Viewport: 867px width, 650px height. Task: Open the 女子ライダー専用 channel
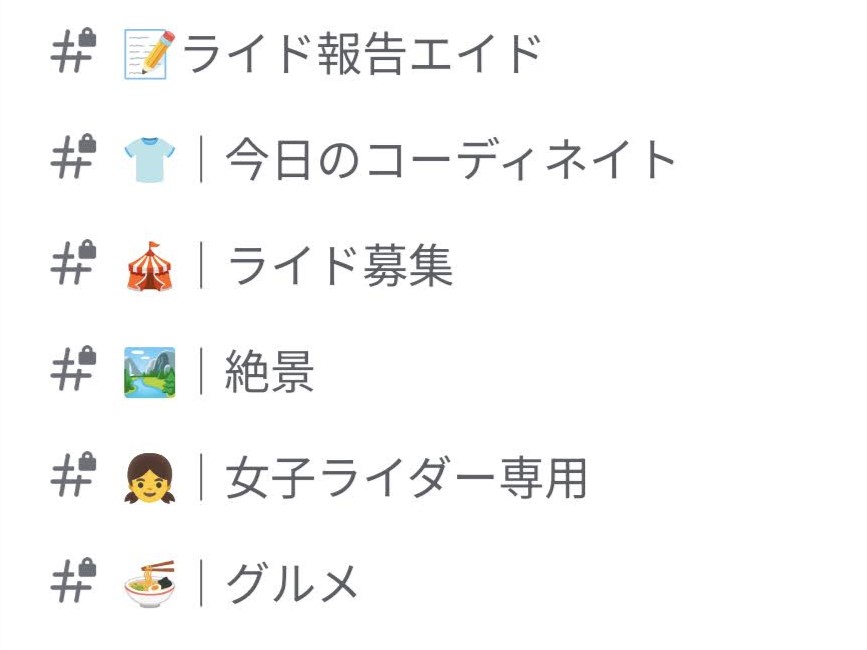coord(405,478)
